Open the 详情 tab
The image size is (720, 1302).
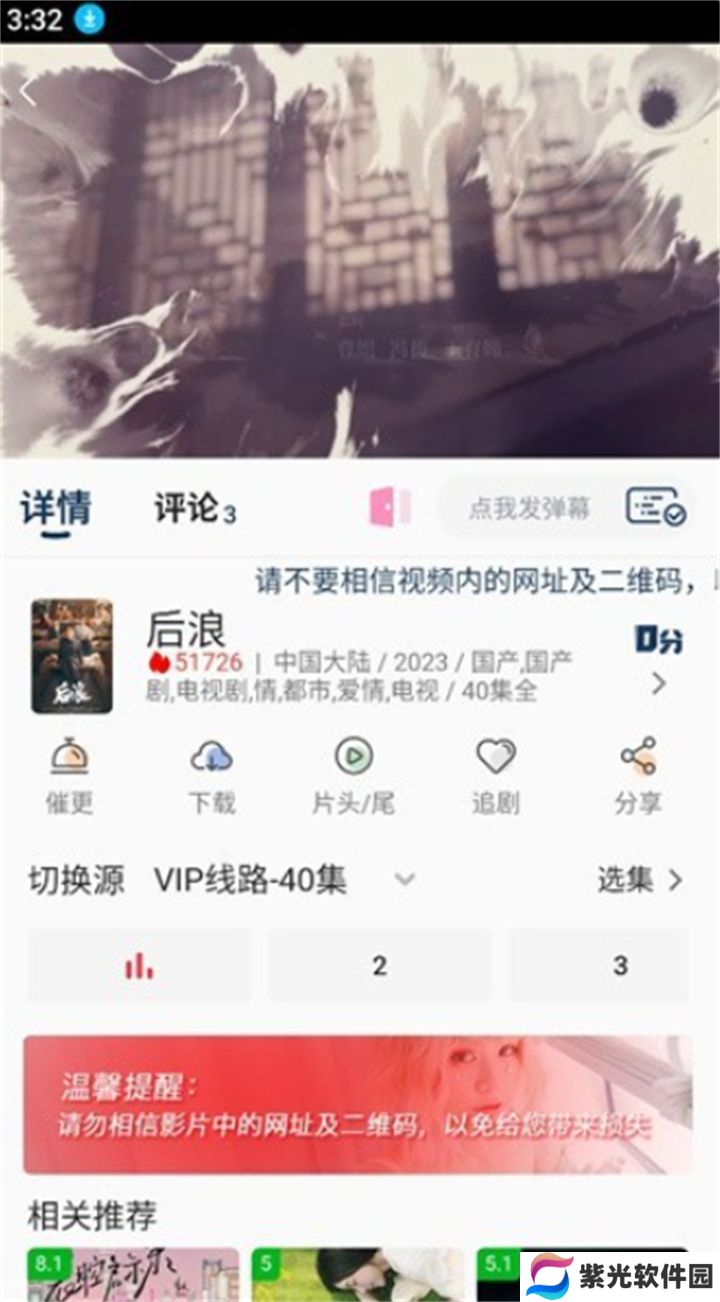point(56,509)
